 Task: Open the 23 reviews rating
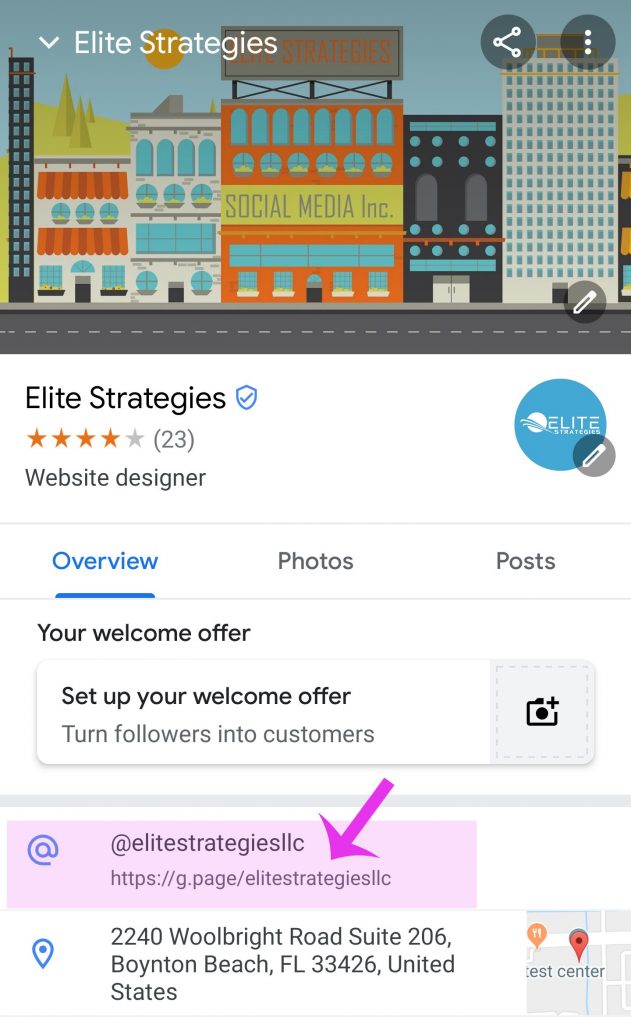point(110,439)
